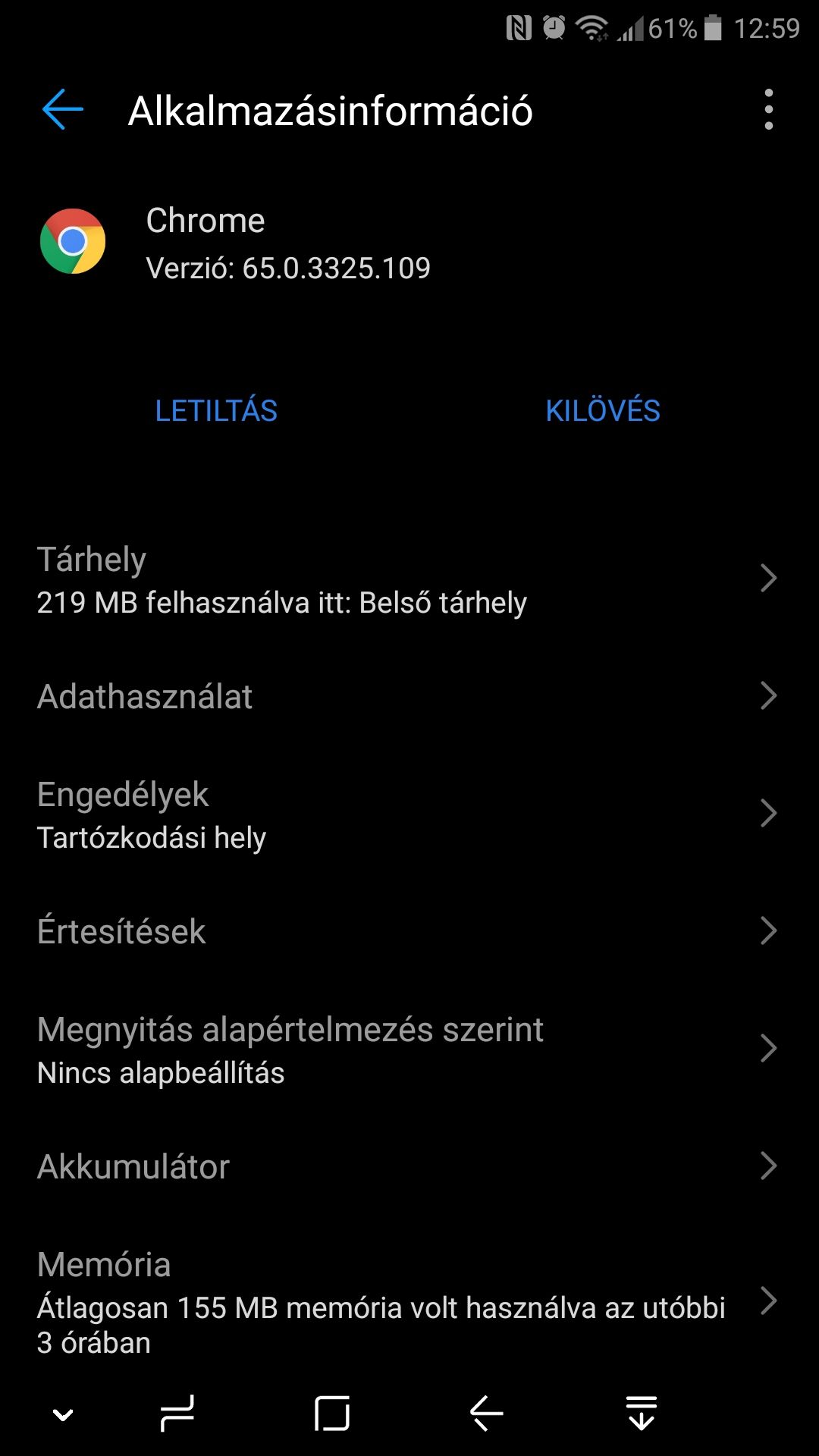Open recent apps from navigation bar
The image size is (819, 1456).
177,1414
